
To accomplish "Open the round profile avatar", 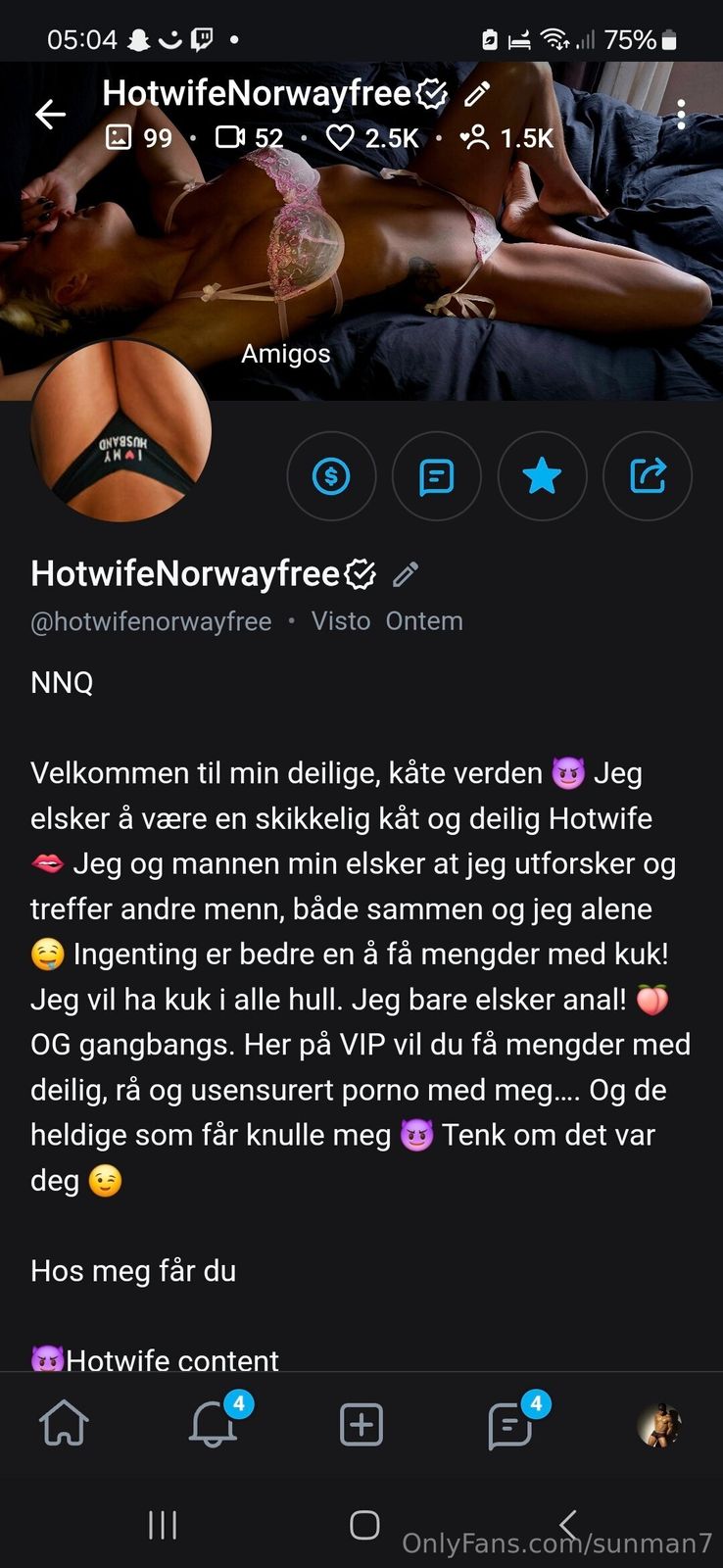I will [x=121, y=431].
